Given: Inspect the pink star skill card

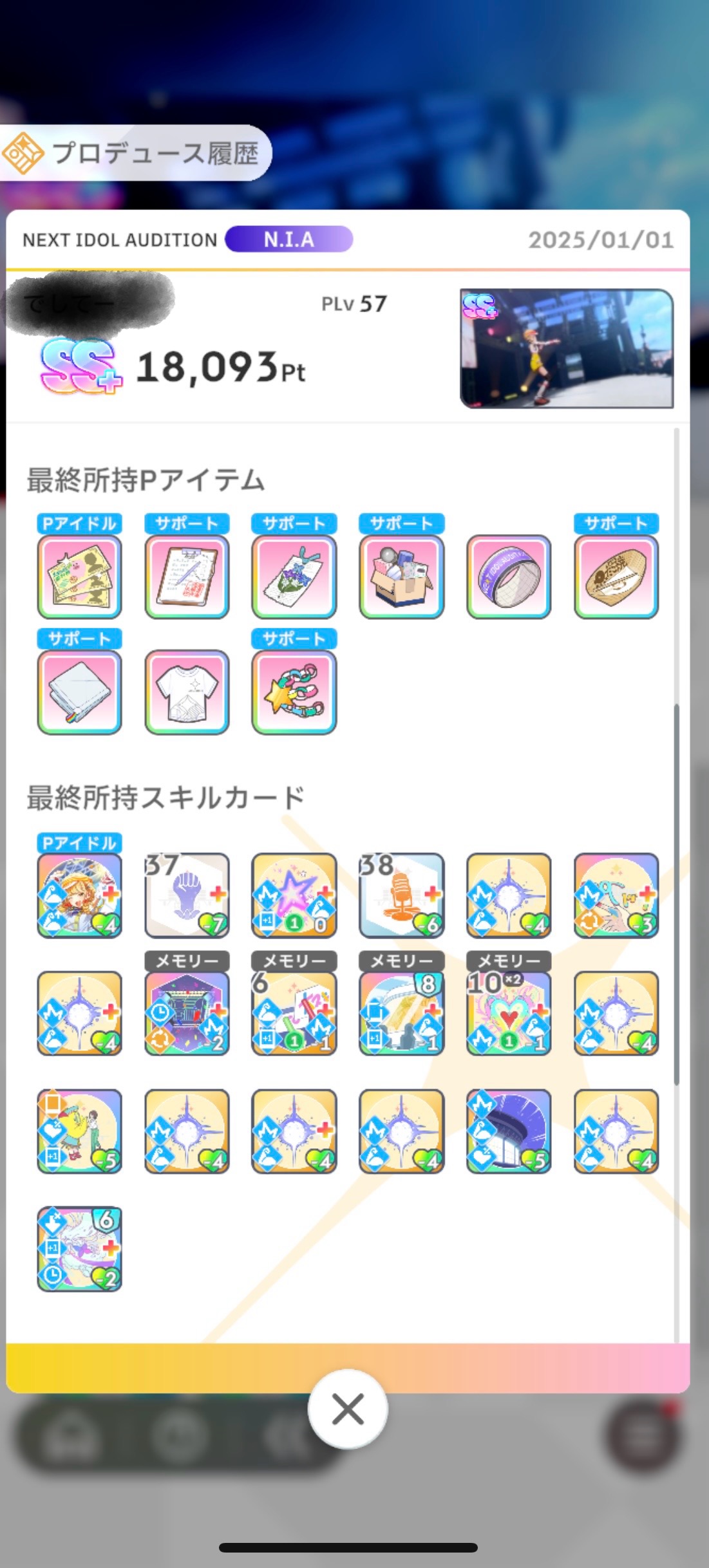Looking at the screenshot, I should pyautogui.click(x=294, y=895).
